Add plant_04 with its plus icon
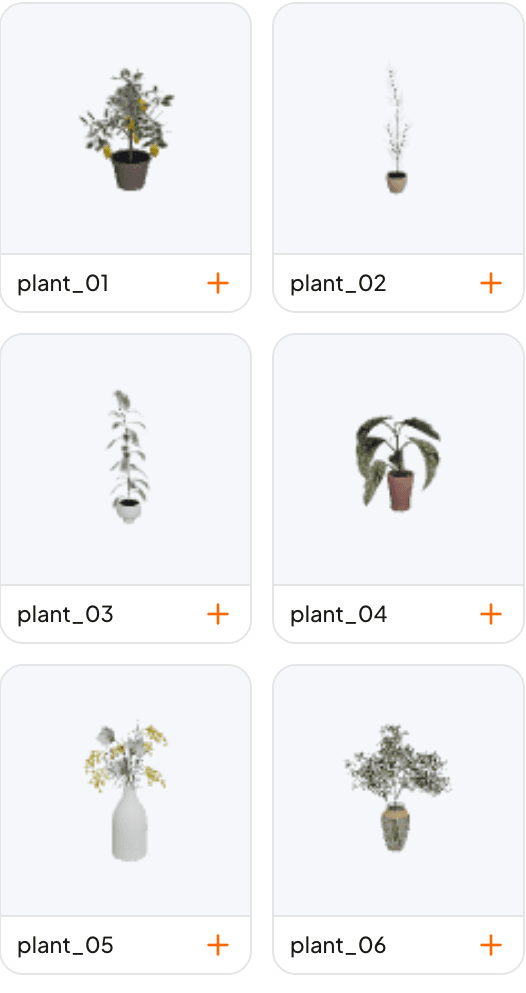 (491, 614)
